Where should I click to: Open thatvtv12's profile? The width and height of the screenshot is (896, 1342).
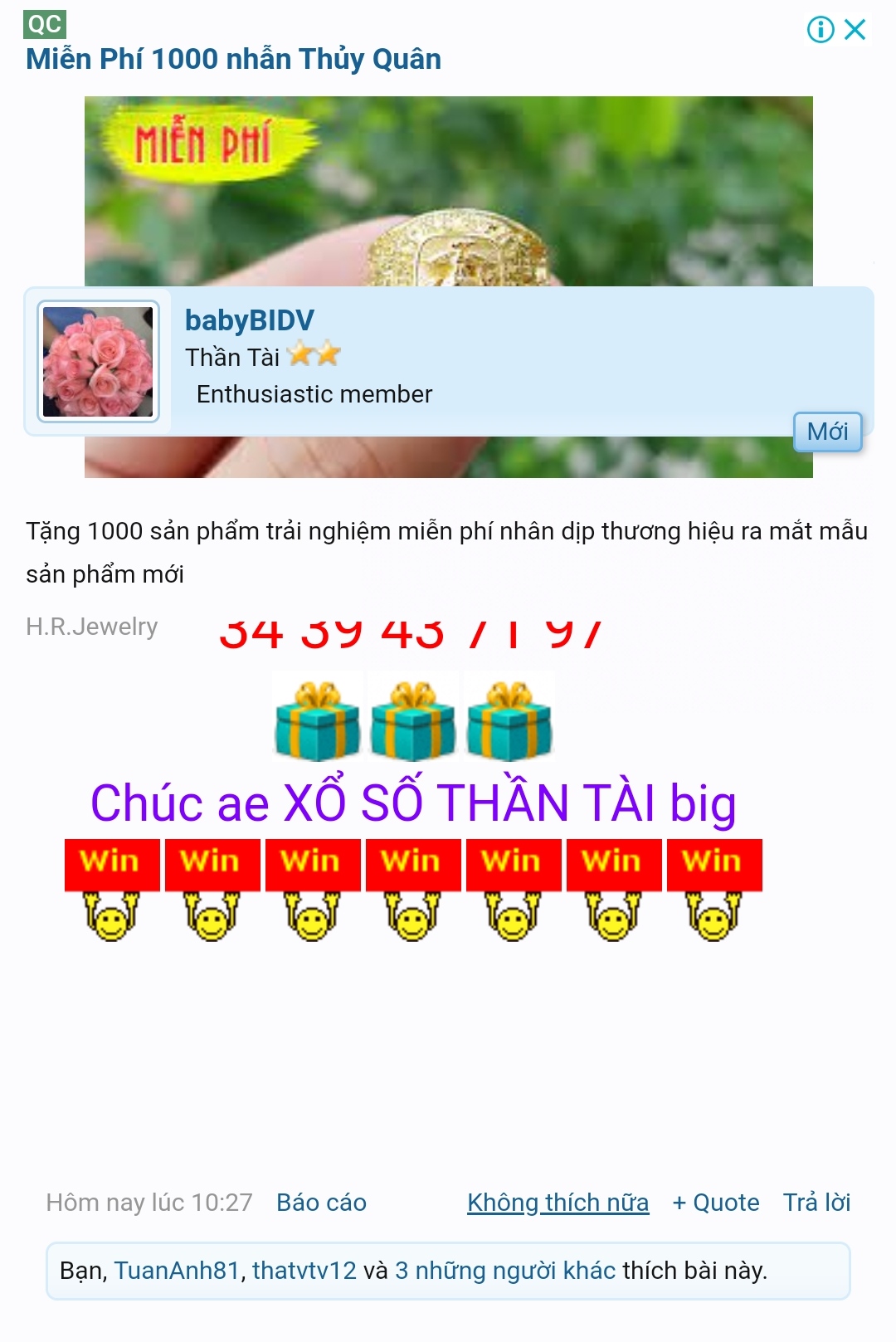[304, 1271]
